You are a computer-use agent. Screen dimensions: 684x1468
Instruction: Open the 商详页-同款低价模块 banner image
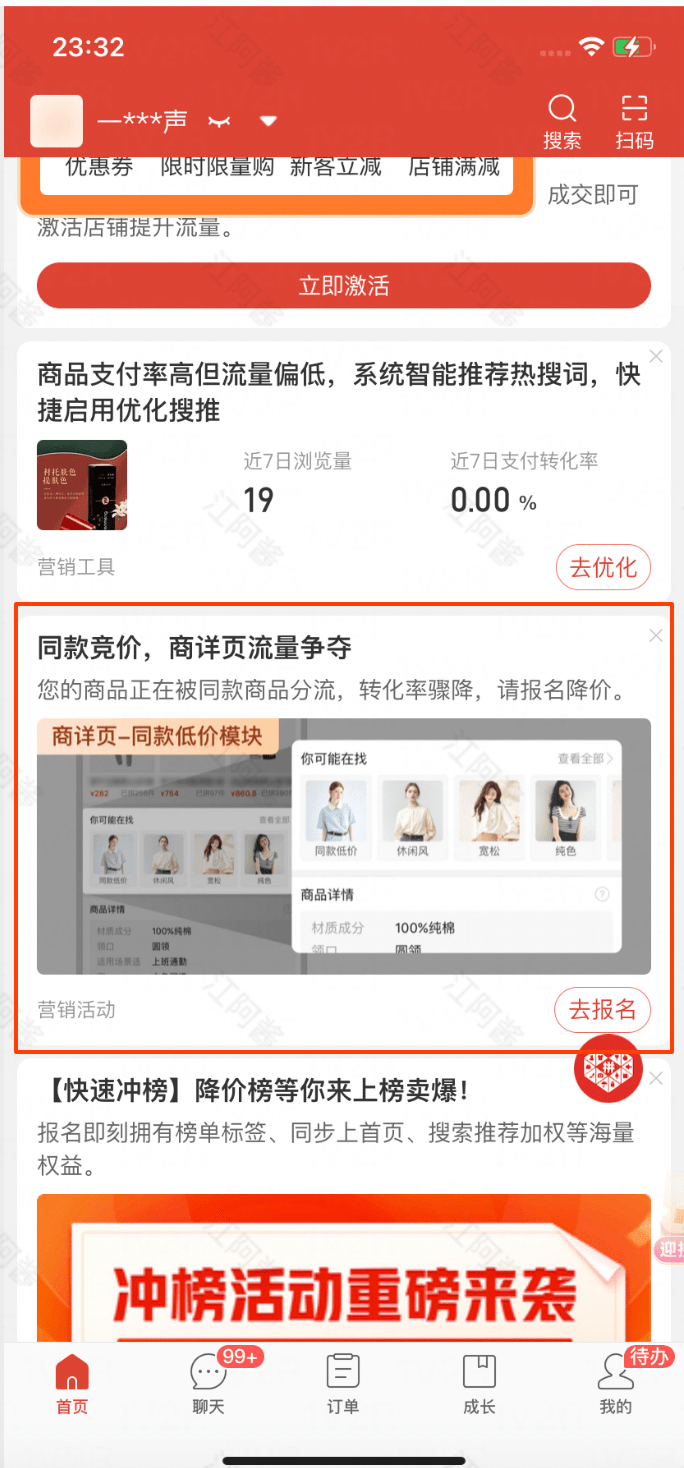343,846
